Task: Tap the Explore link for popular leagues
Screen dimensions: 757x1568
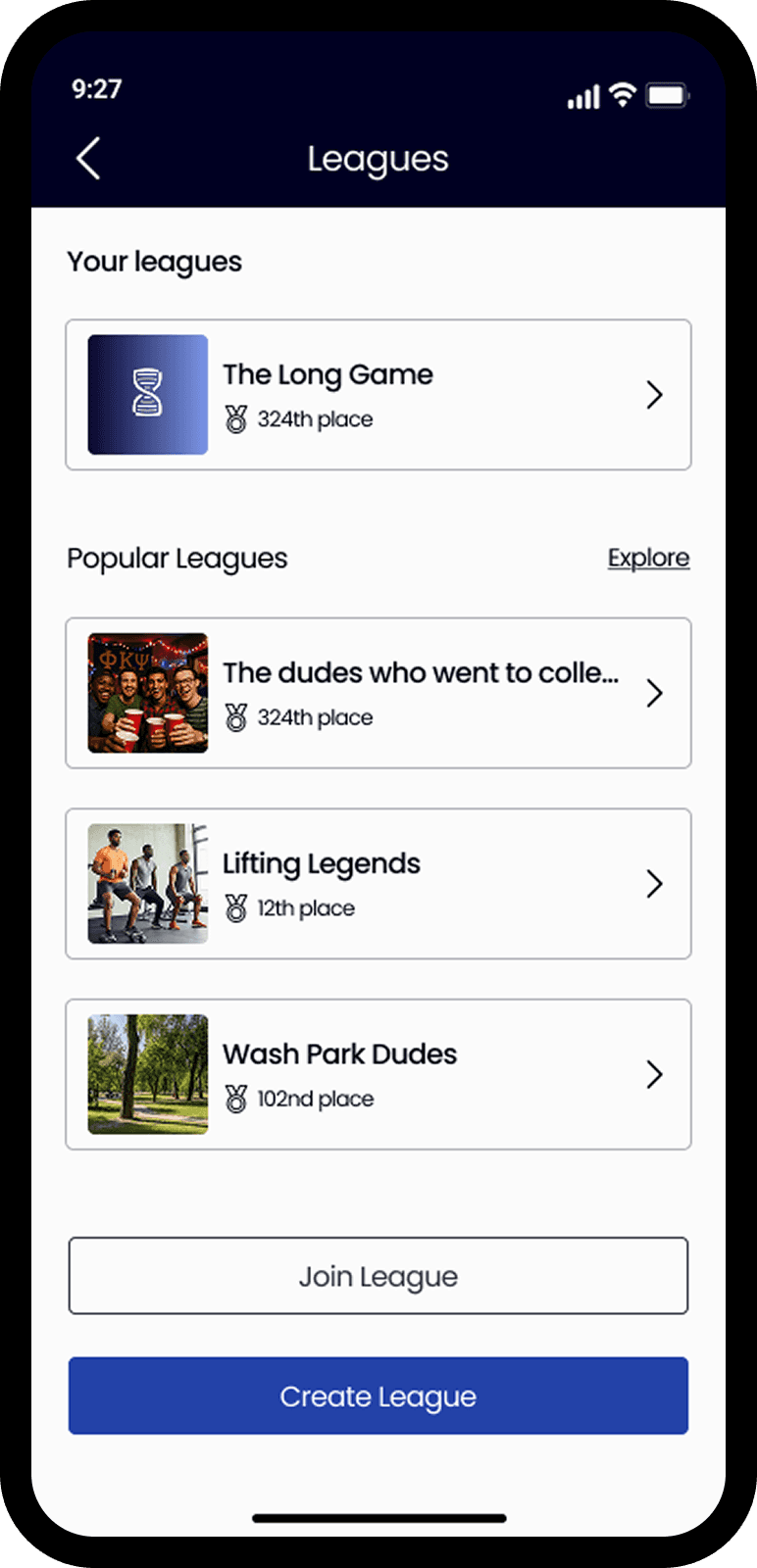Action: [648, 558]
